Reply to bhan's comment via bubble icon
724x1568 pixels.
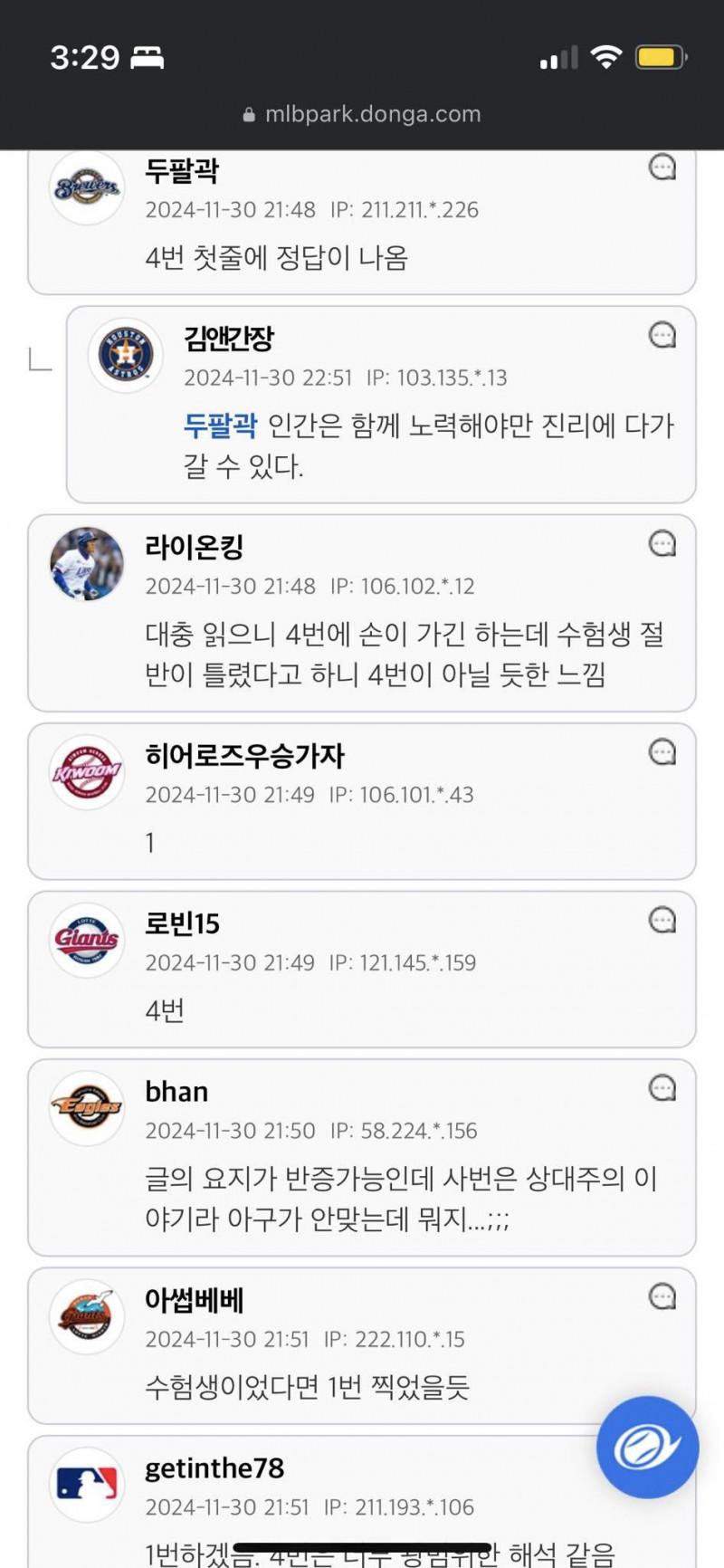pyautogui.click(x=662, y=1087)
